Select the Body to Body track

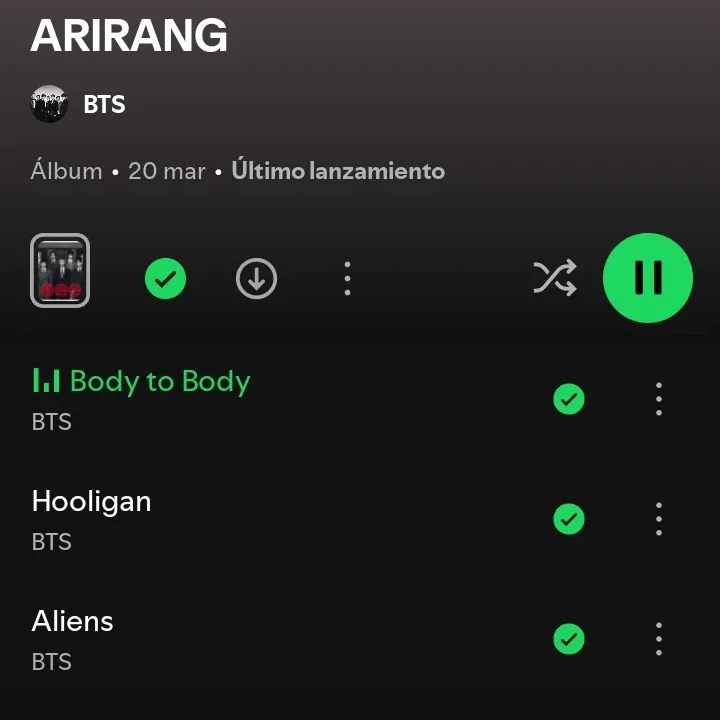click(160, 381)
